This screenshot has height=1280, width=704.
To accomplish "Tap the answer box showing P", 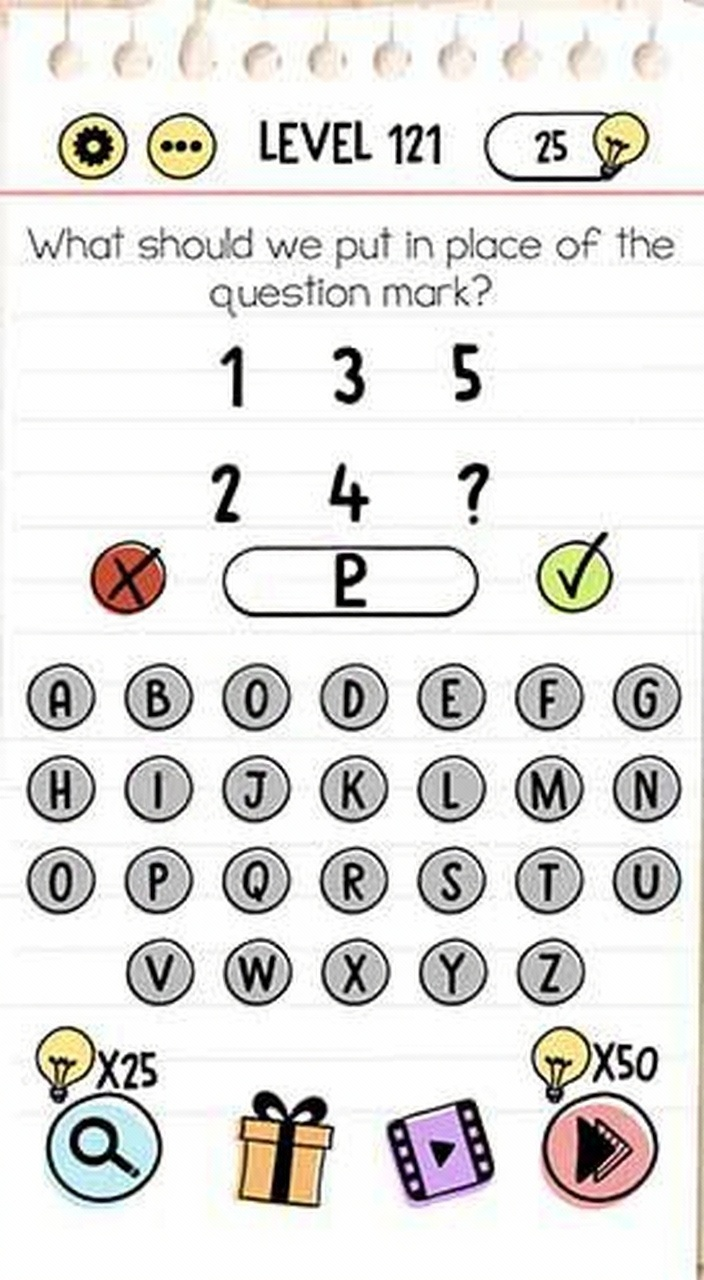I will (x=350, y=581).
